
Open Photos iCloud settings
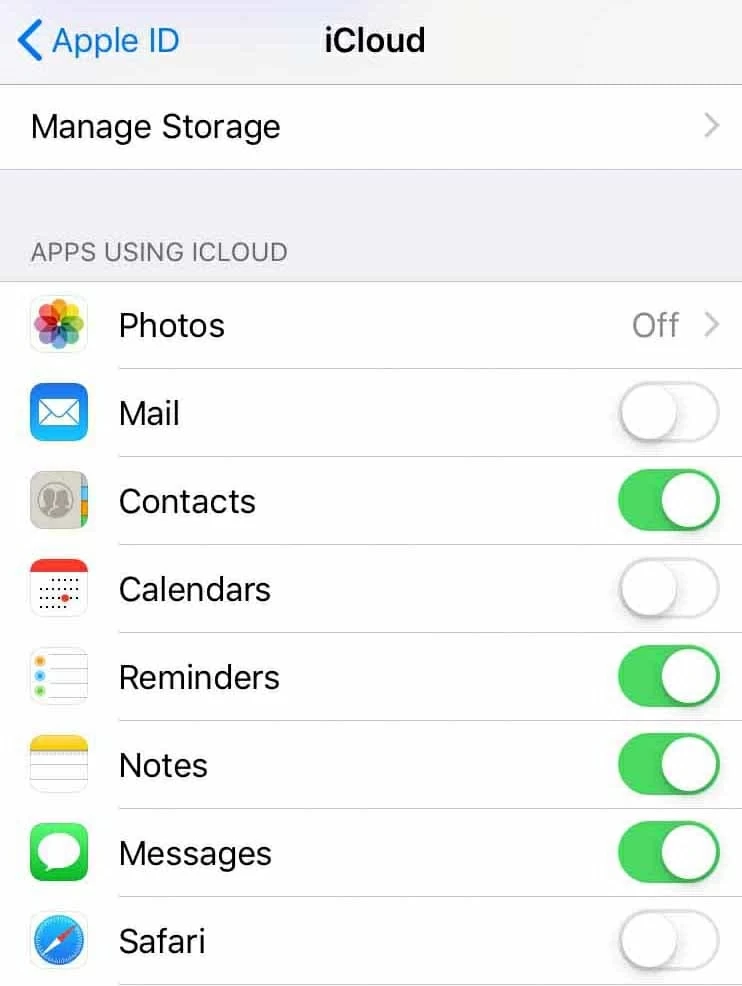point(370,325)
